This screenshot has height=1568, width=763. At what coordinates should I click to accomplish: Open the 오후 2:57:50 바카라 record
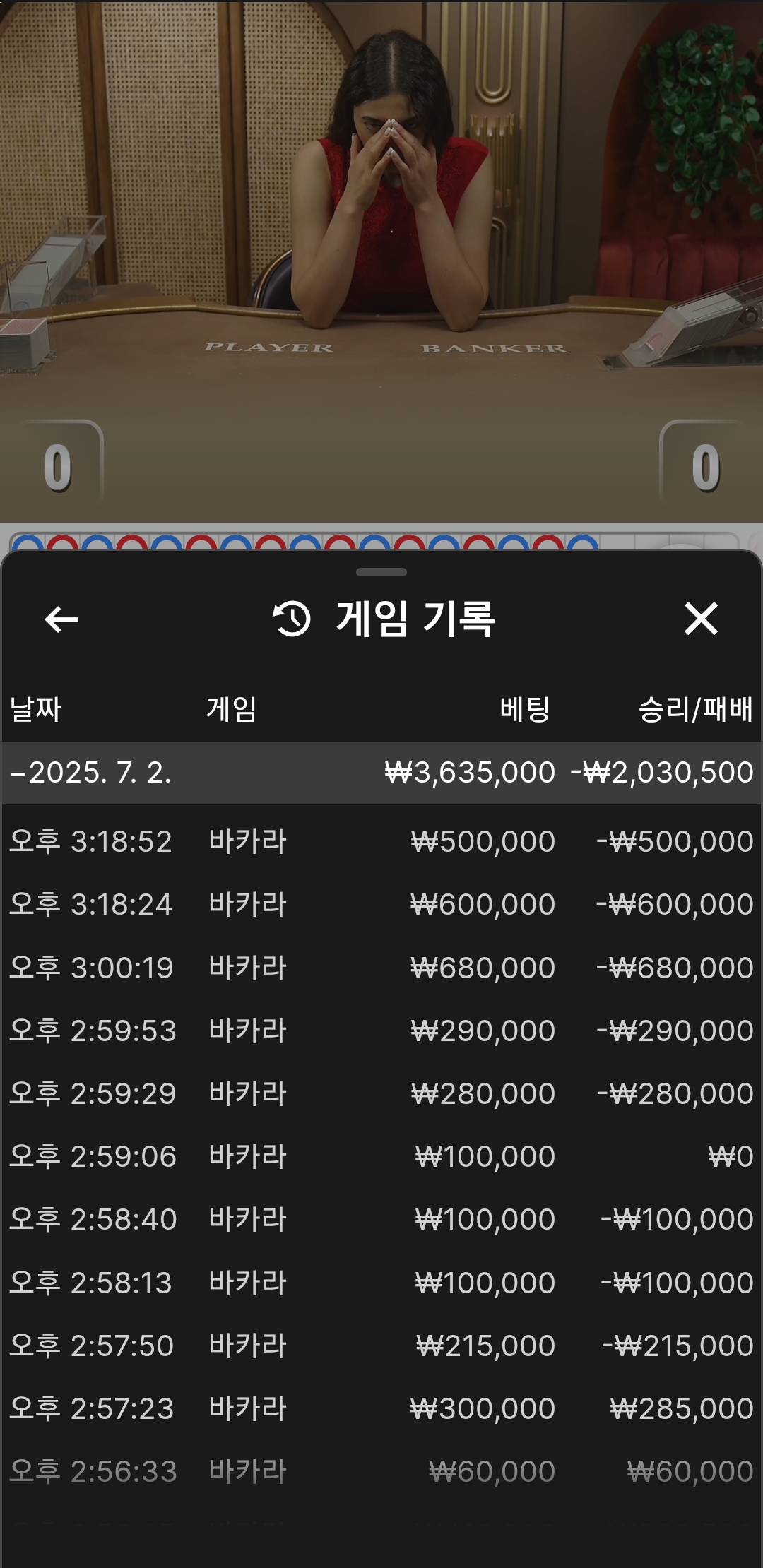381,1346
